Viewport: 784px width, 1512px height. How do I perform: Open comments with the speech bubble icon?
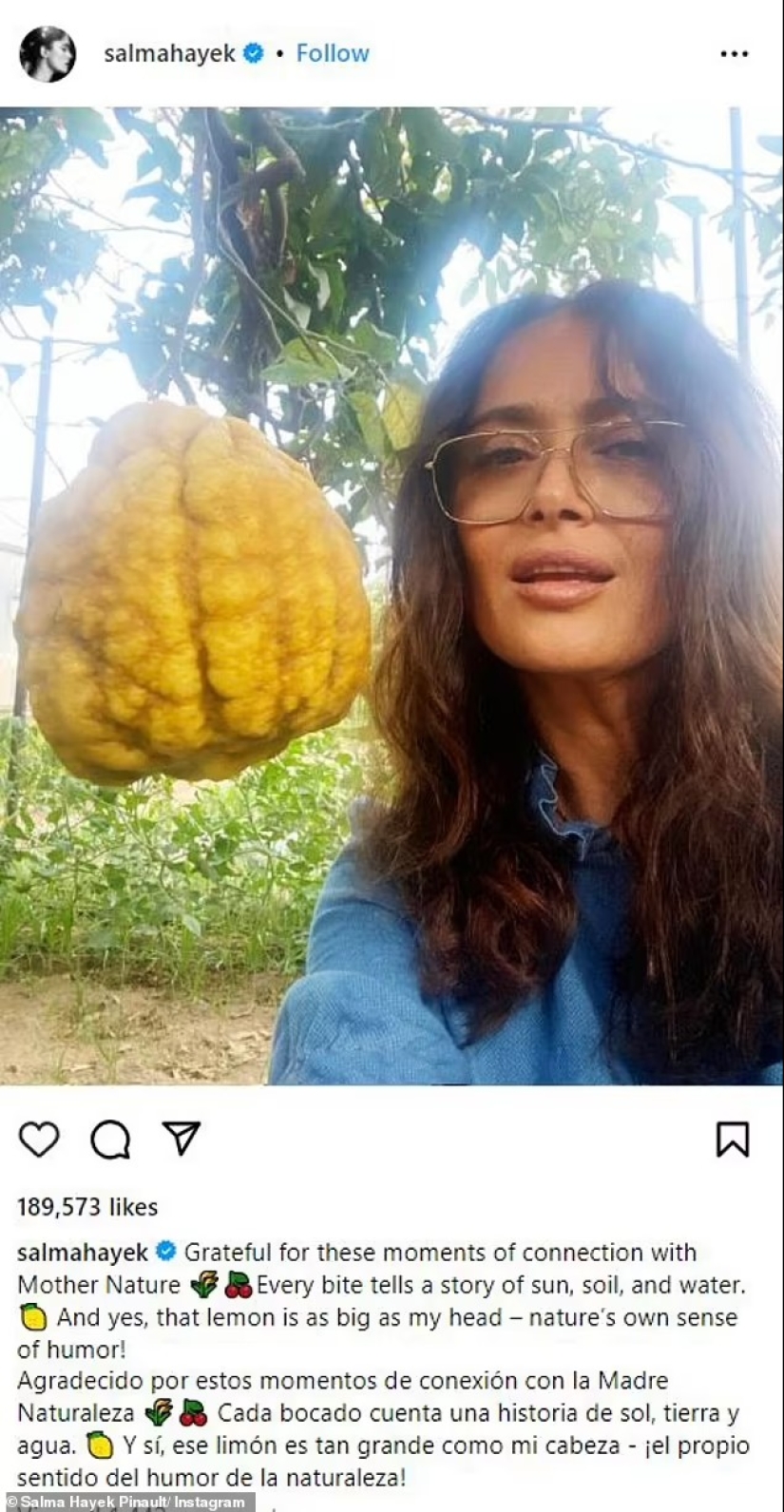[110, 1139]
